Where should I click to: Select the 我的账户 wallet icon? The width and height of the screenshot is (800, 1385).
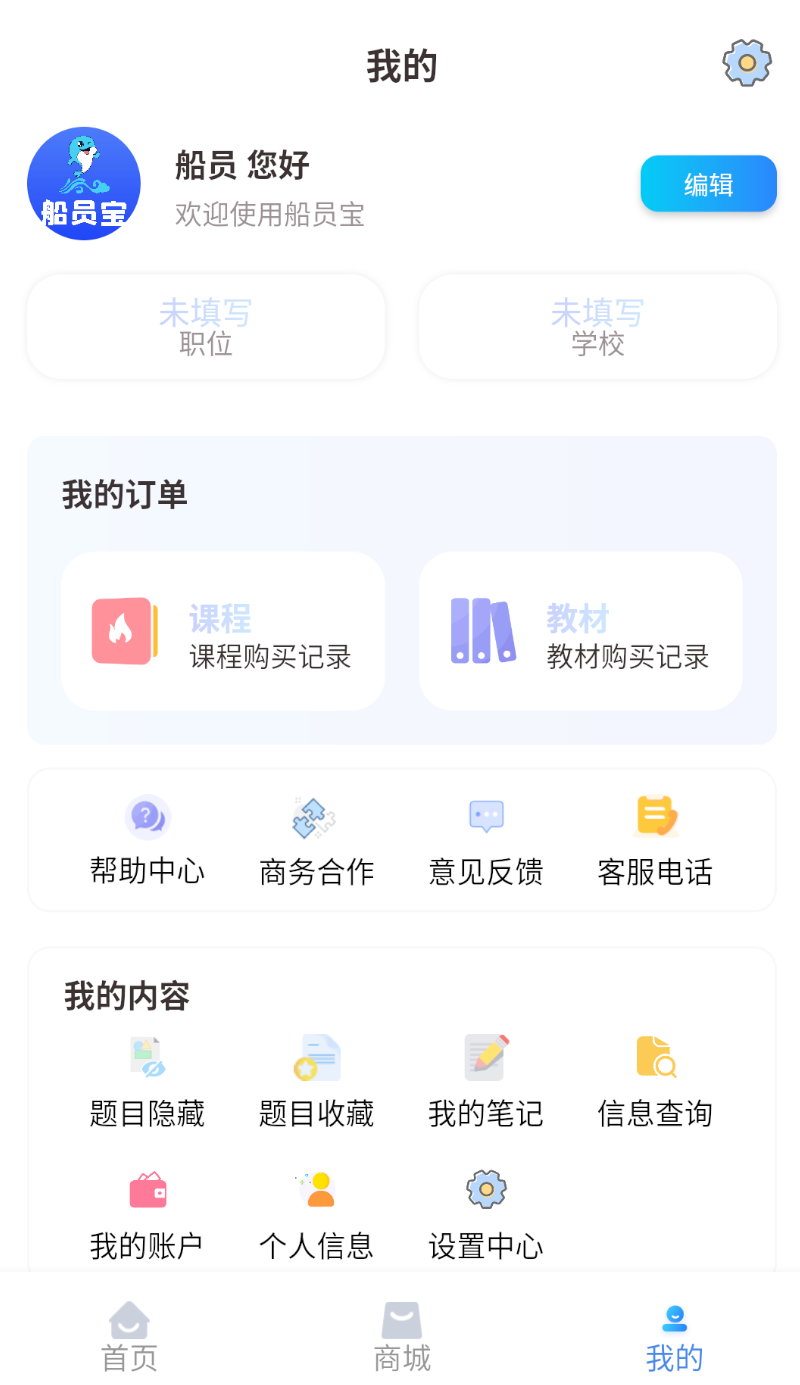click(147, 1191)
